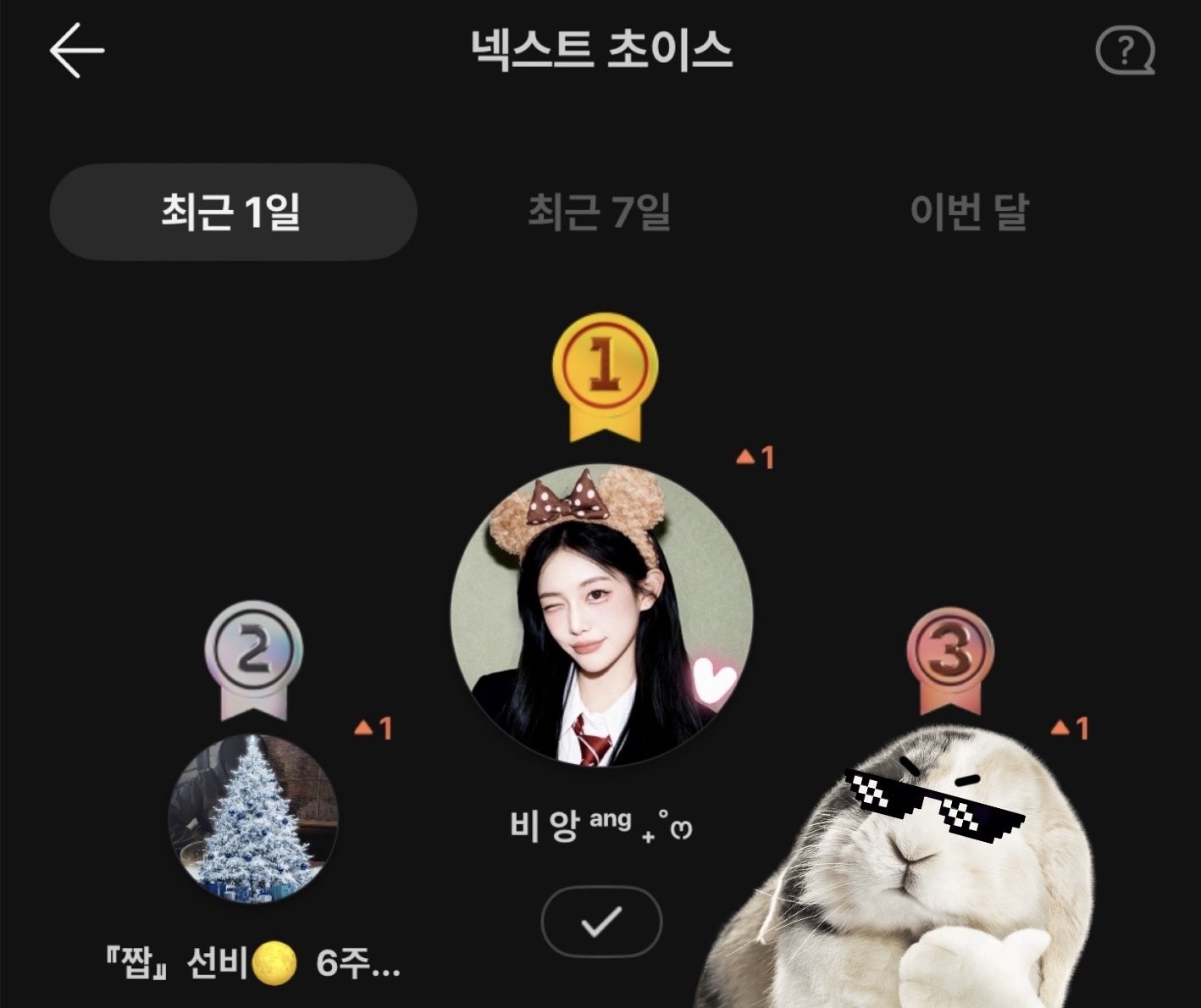Switch to the 최근 7일 tab
This screenshot has height=1008, width=1201.
(x=599, y=212)
